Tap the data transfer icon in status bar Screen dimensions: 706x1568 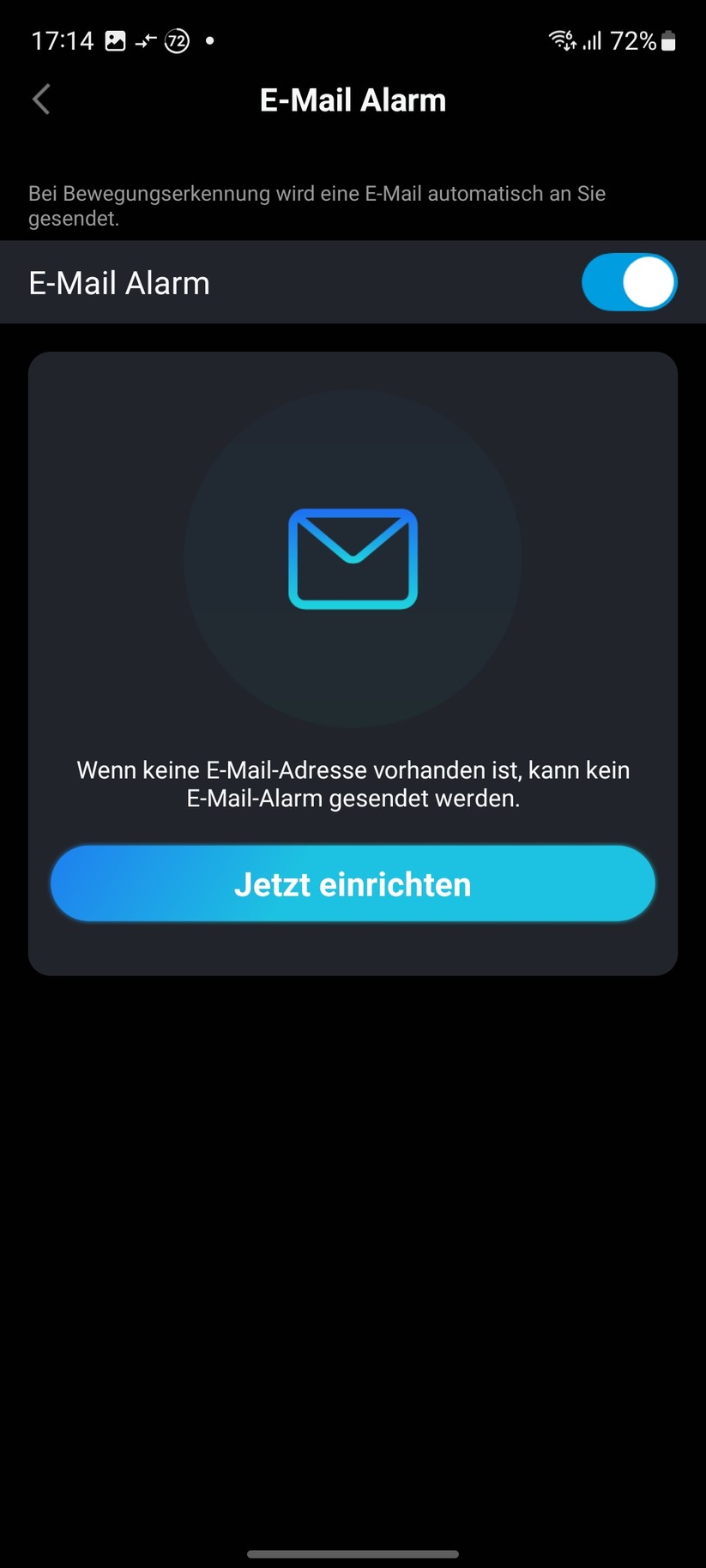pos(144,39)
